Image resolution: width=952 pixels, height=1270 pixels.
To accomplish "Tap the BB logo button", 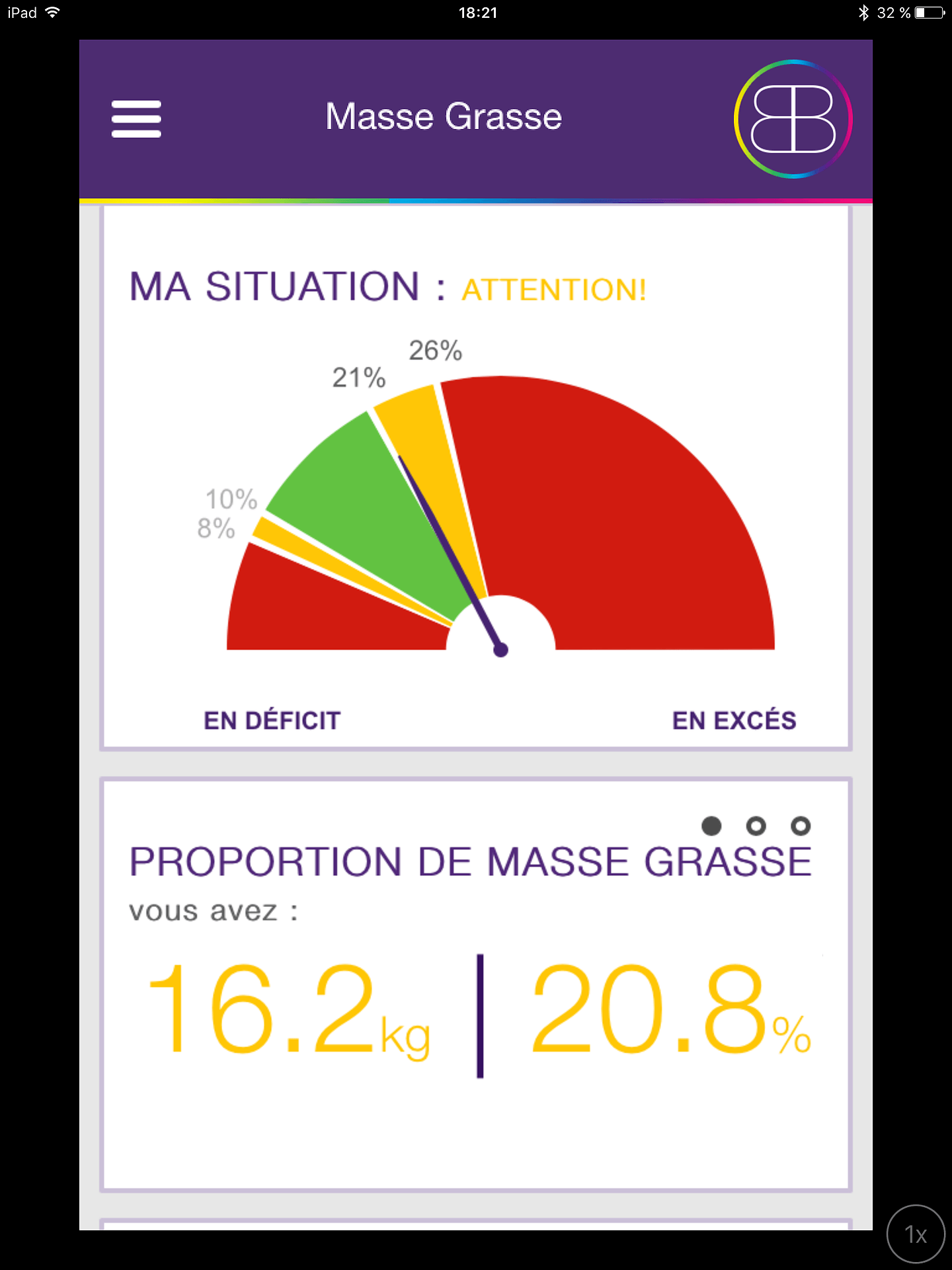I will point(793,119).
